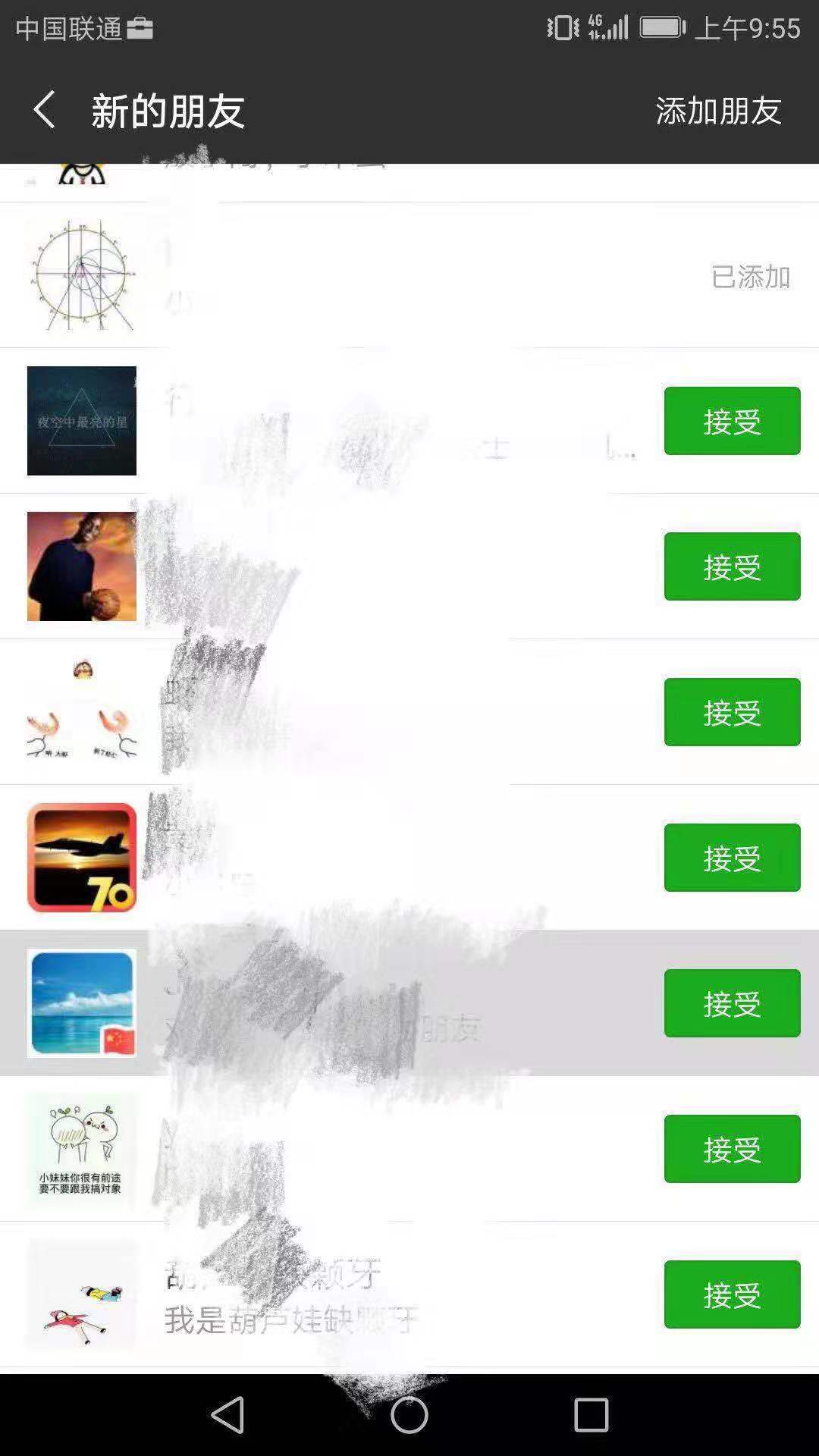Tap the fighter jet 70 avatar

[x=82, y=857]
